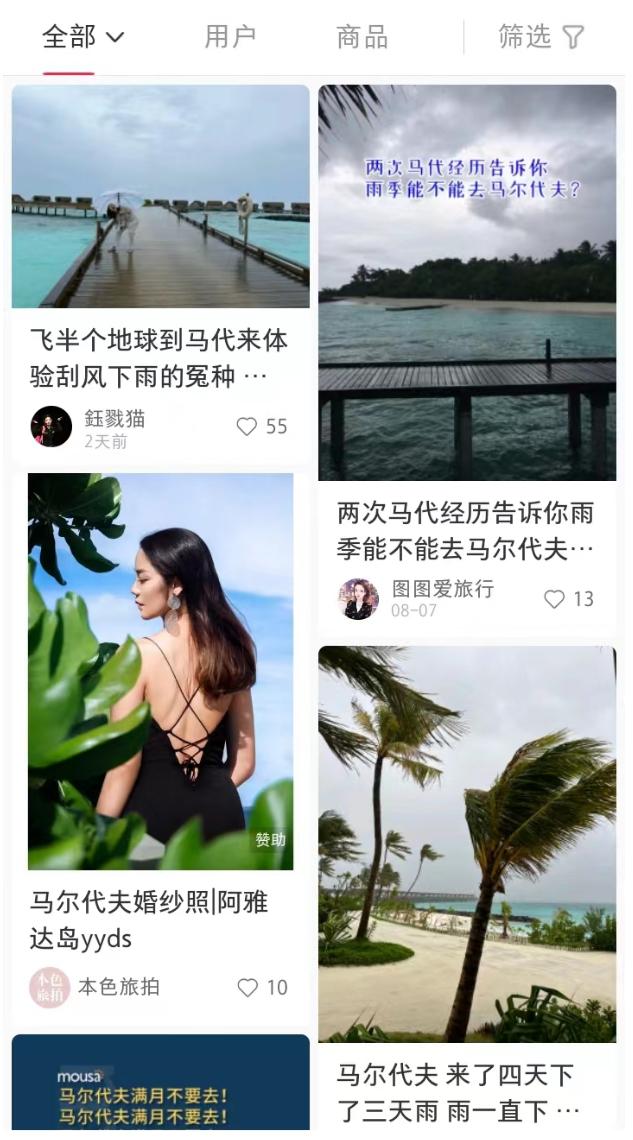Viewport: 633px width, 1140px height.
Task: Expand the 全部 dropdown
Action: (83, 38)
